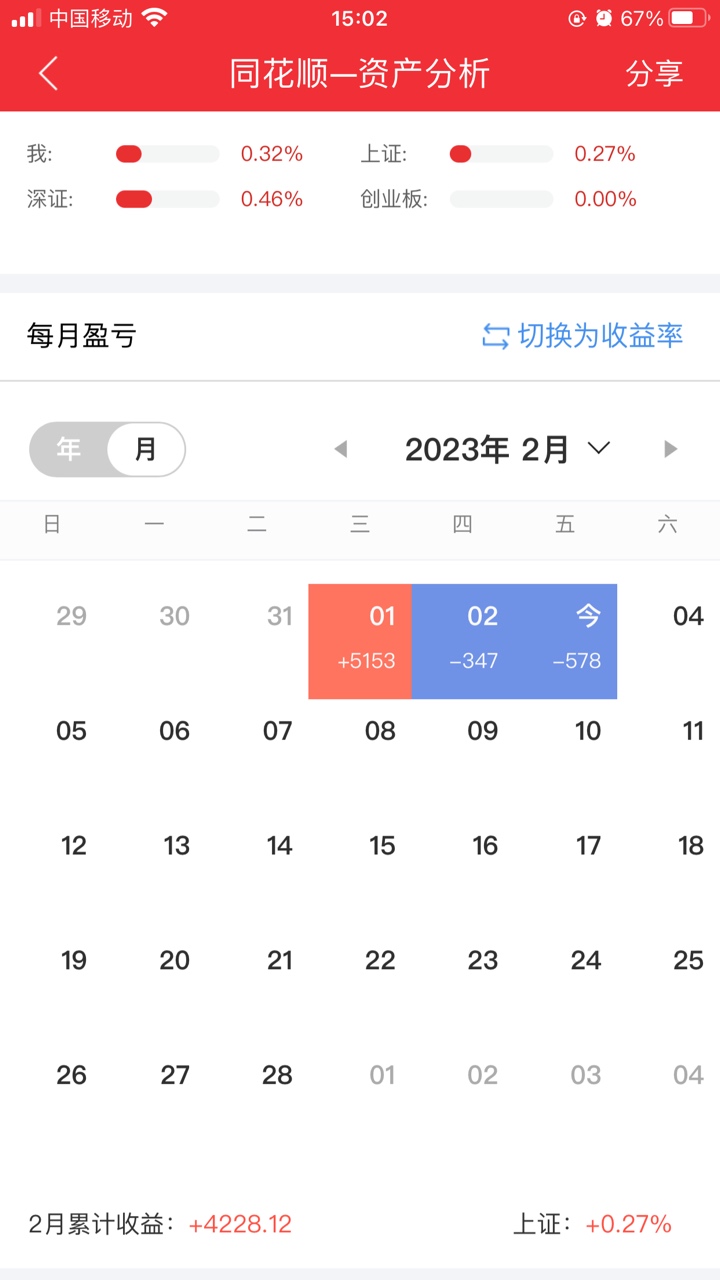Select day 01 with +5153 profit
Image resolution: width=720 pixels, height=1280 pixels.
360,641
